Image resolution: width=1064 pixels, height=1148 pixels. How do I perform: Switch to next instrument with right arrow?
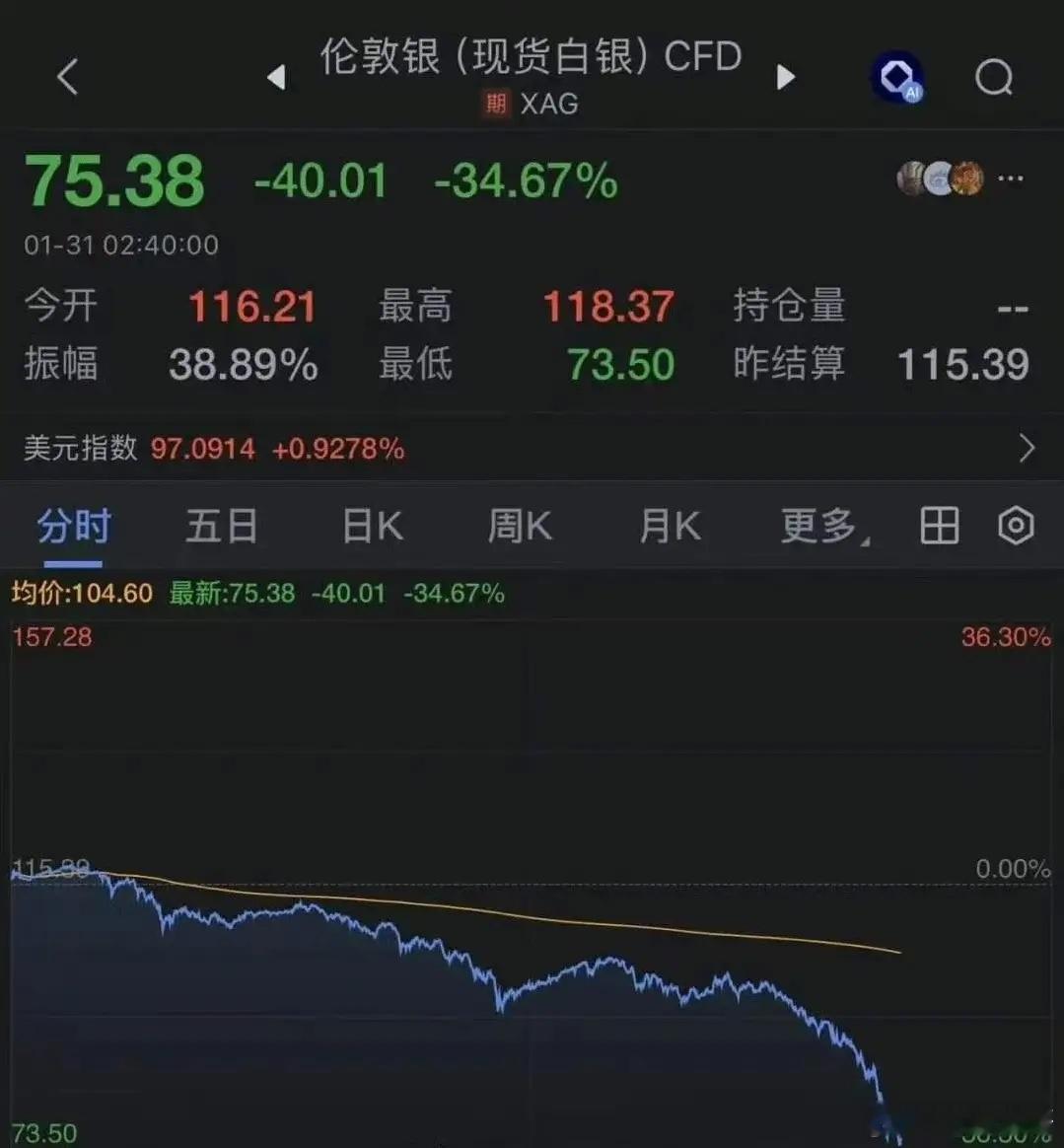[786, 77]
